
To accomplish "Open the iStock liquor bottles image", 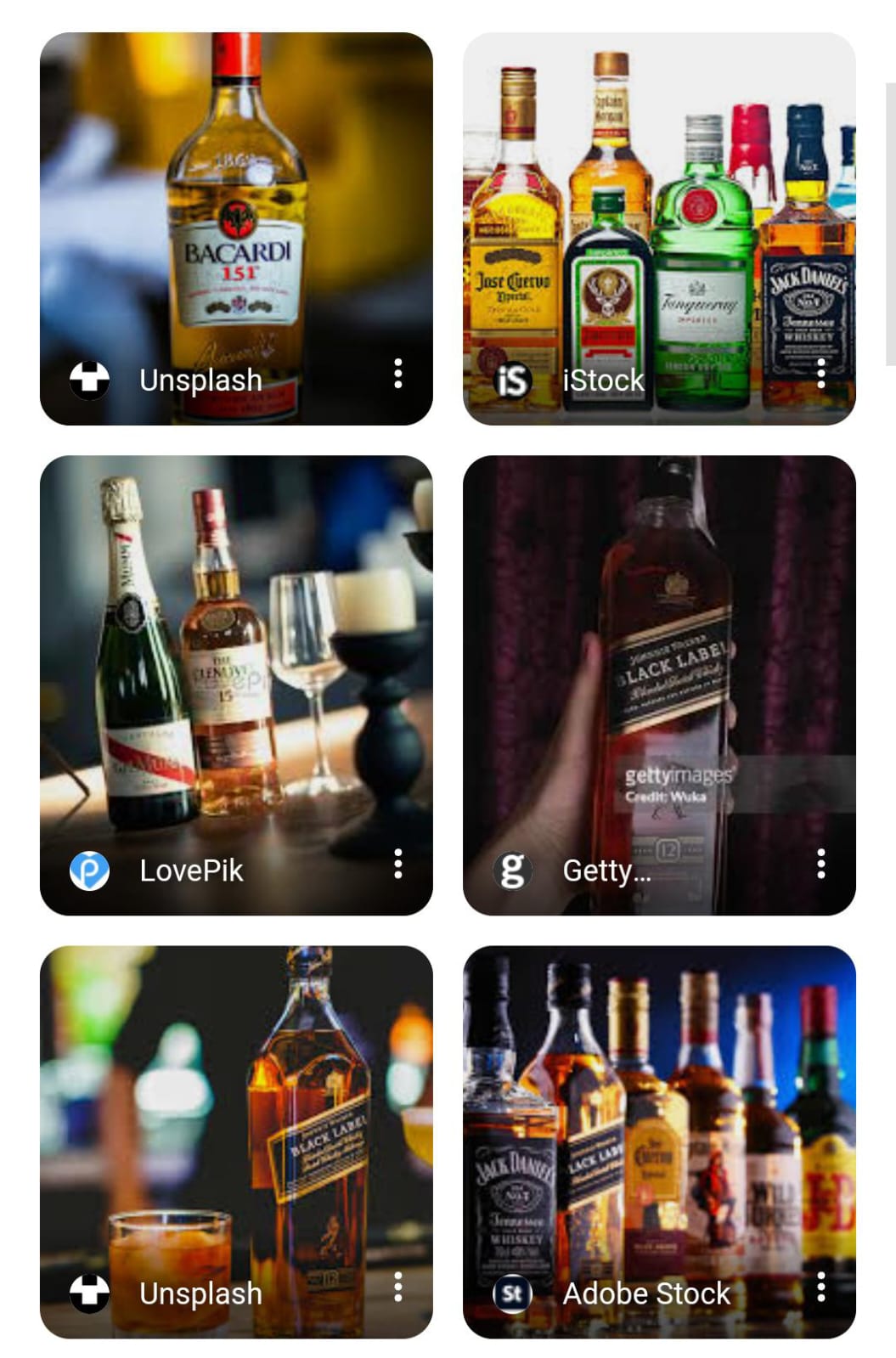I will pyautogui.click(x=658, y=212).
